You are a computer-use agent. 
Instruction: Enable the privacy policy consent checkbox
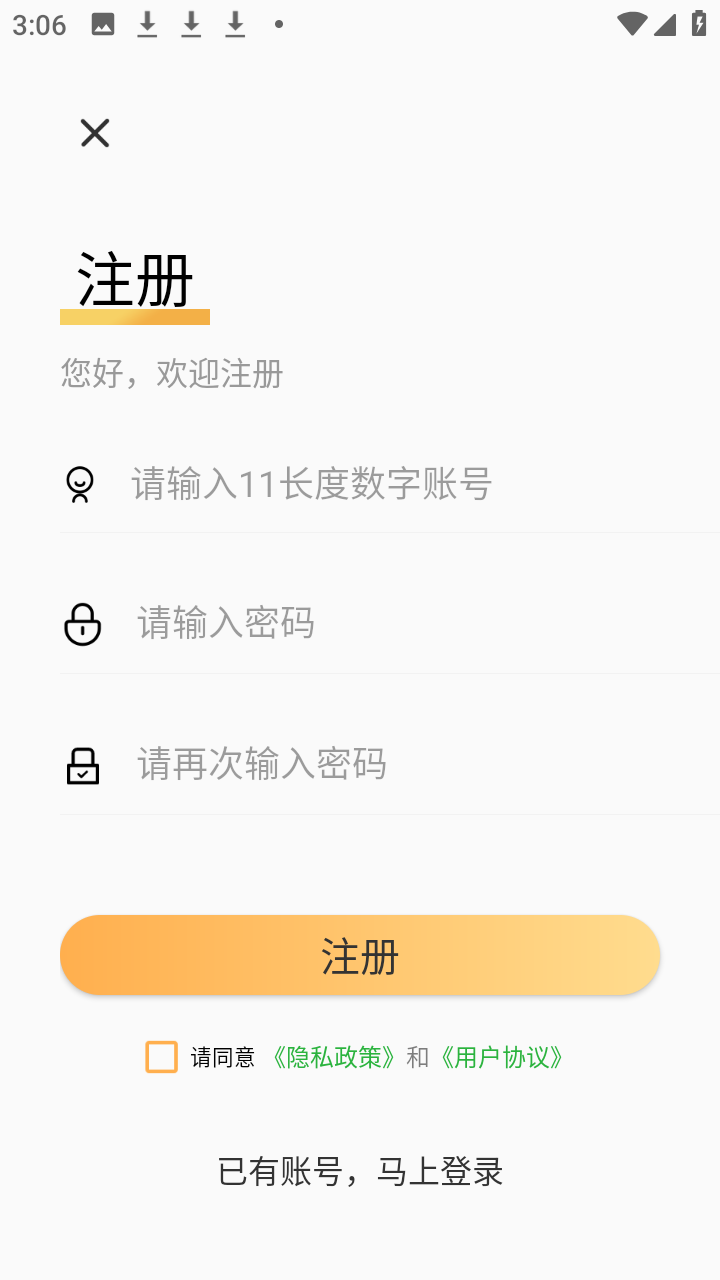[161, 1056]
